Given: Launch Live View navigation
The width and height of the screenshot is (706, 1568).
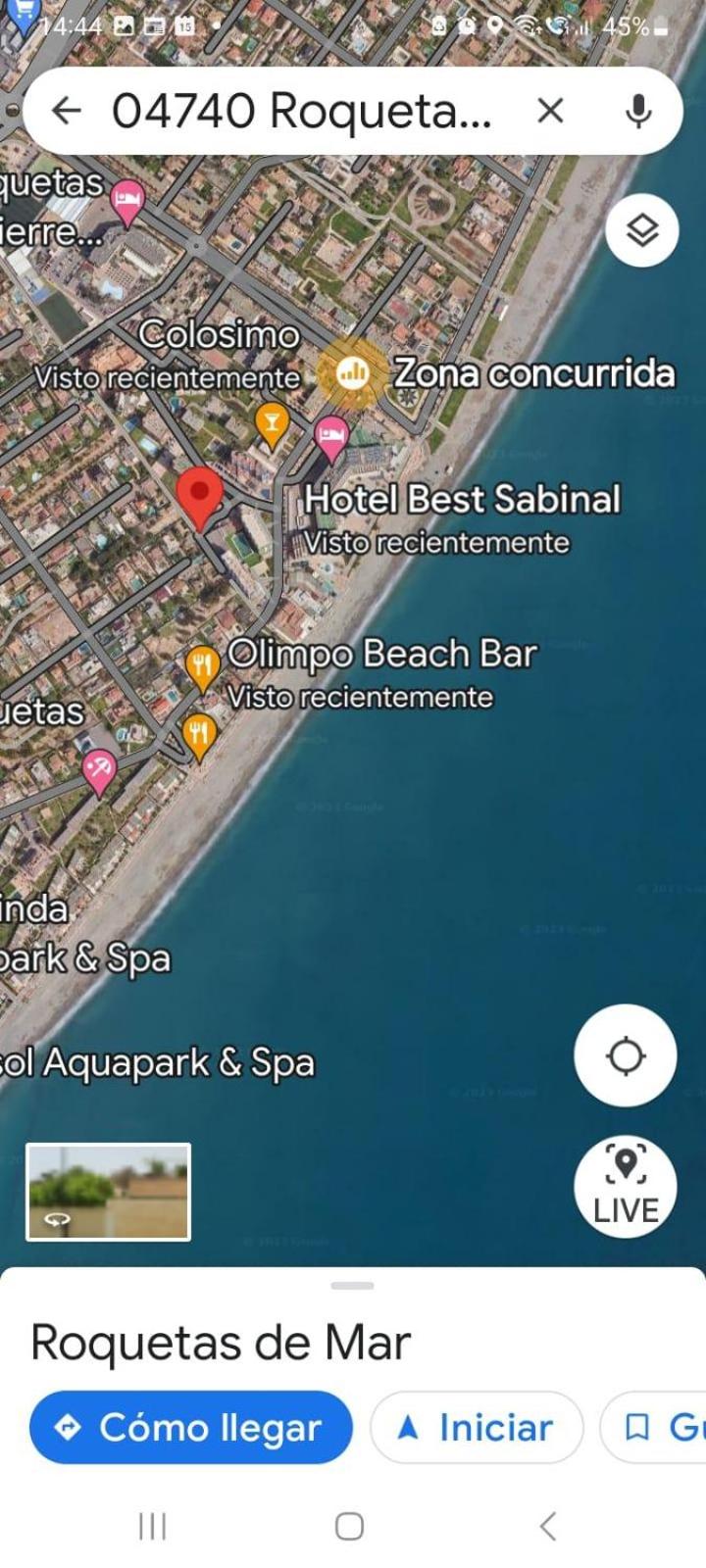Looking at the screenshot, I should (x=626, y=1187).
